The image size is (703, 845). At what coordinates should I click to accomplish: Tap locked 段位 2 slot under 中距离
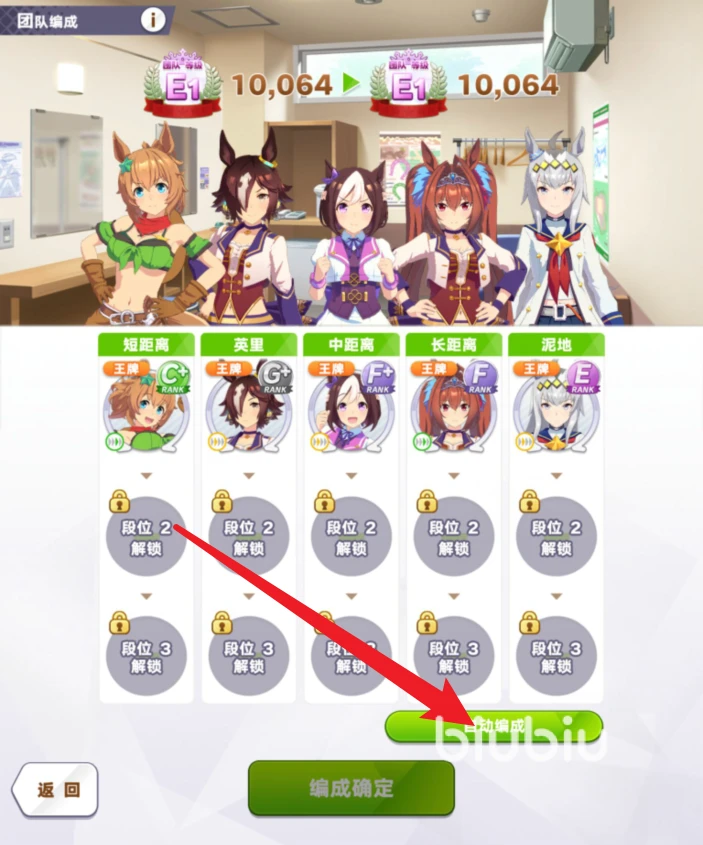click(351, 537)
